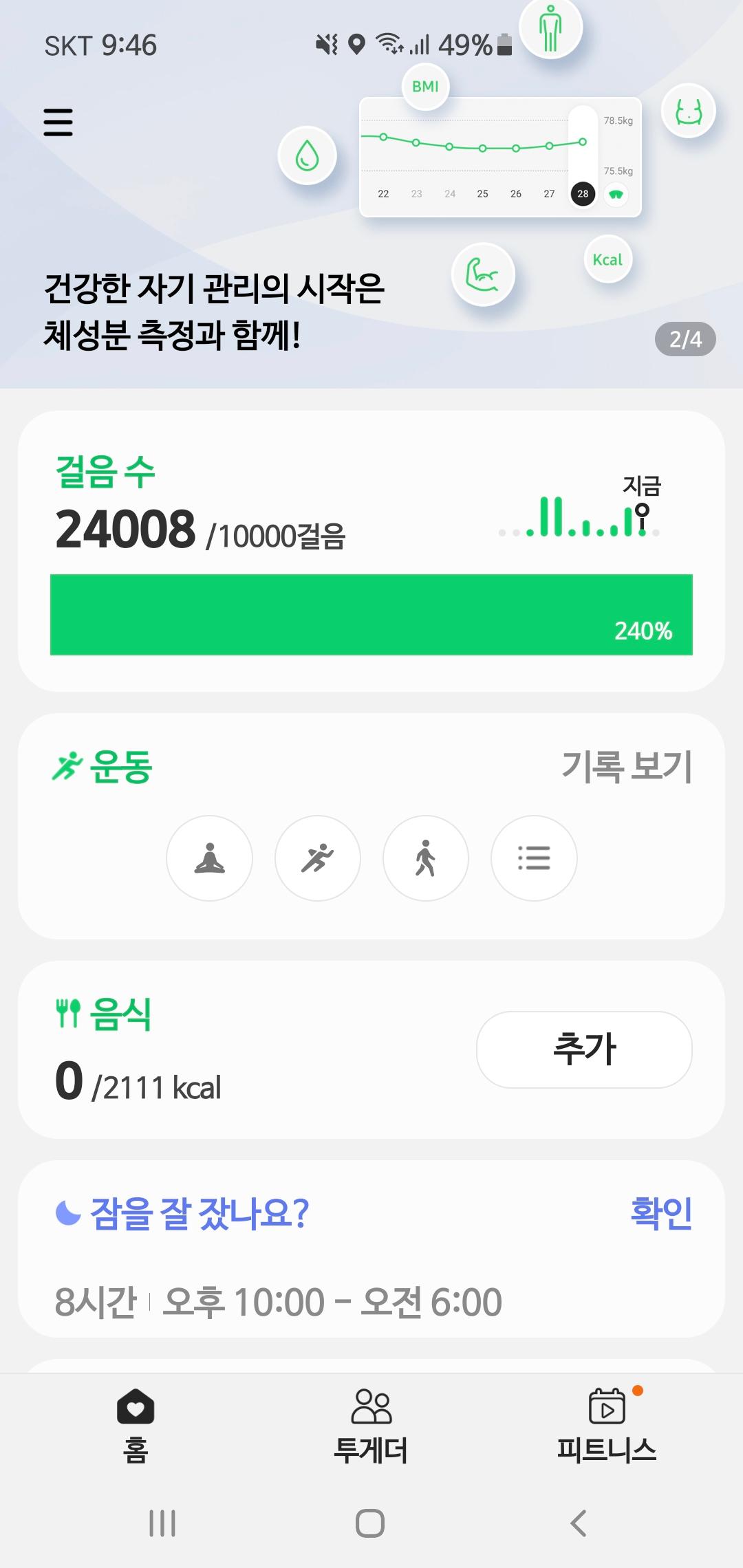Tap 추가 to add food intake
The image size is (743, 1568).
[x=583, y=1049]
